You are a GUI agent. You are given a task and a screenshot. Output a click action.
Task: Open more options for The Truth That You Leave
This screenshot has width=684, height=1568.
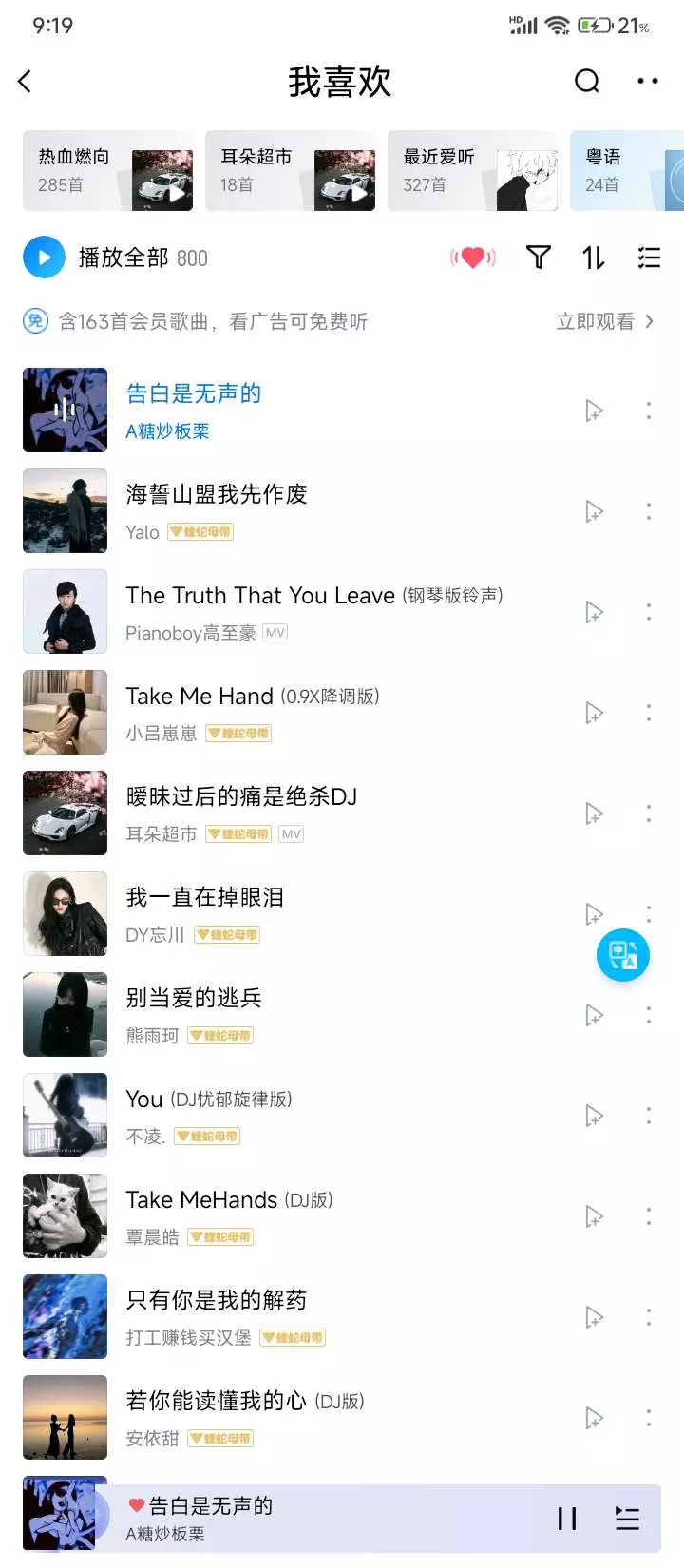click(x=649, y=612)
